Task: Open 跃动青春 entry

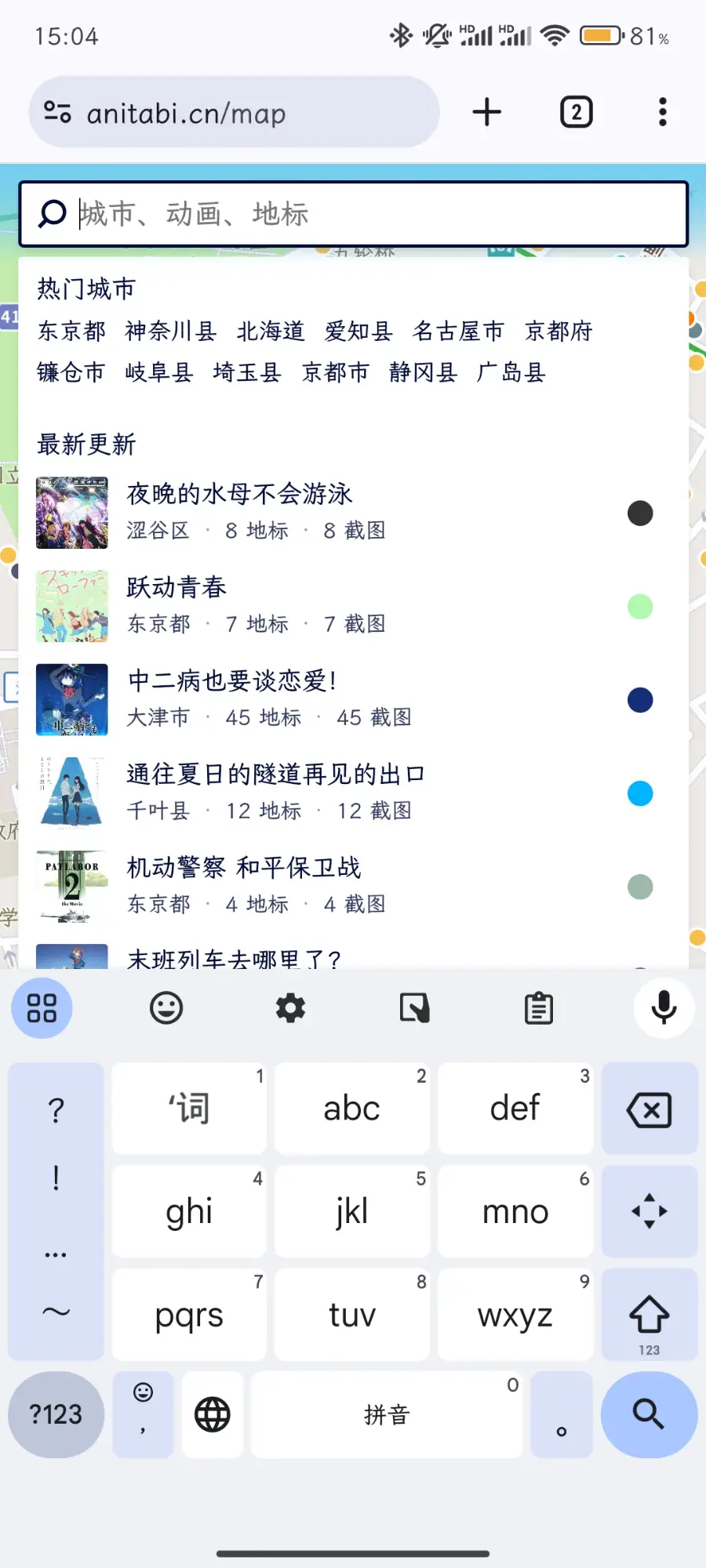Action: 176,587
